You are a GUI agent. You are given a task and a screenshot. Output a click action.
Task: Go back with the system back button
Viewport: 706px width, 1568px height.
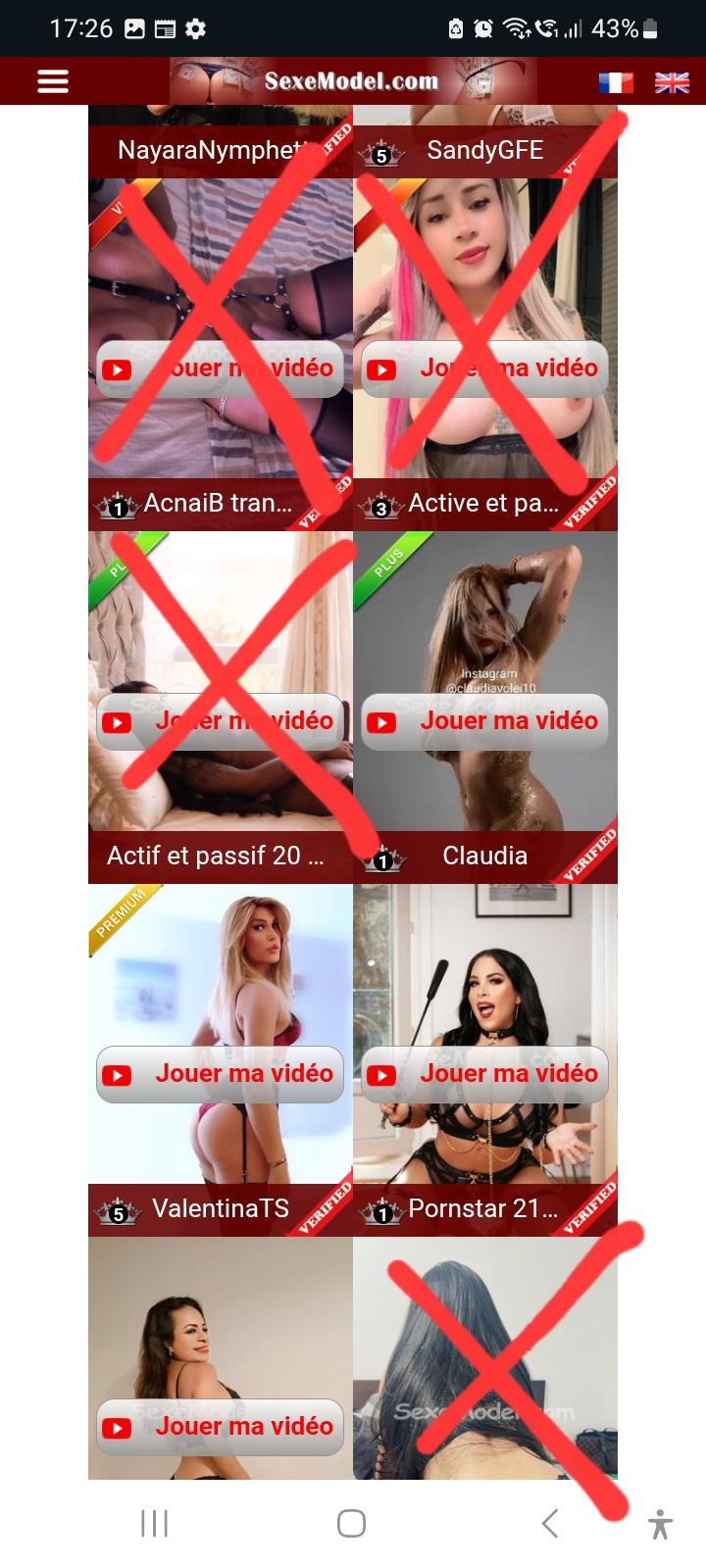[550, 1523]
